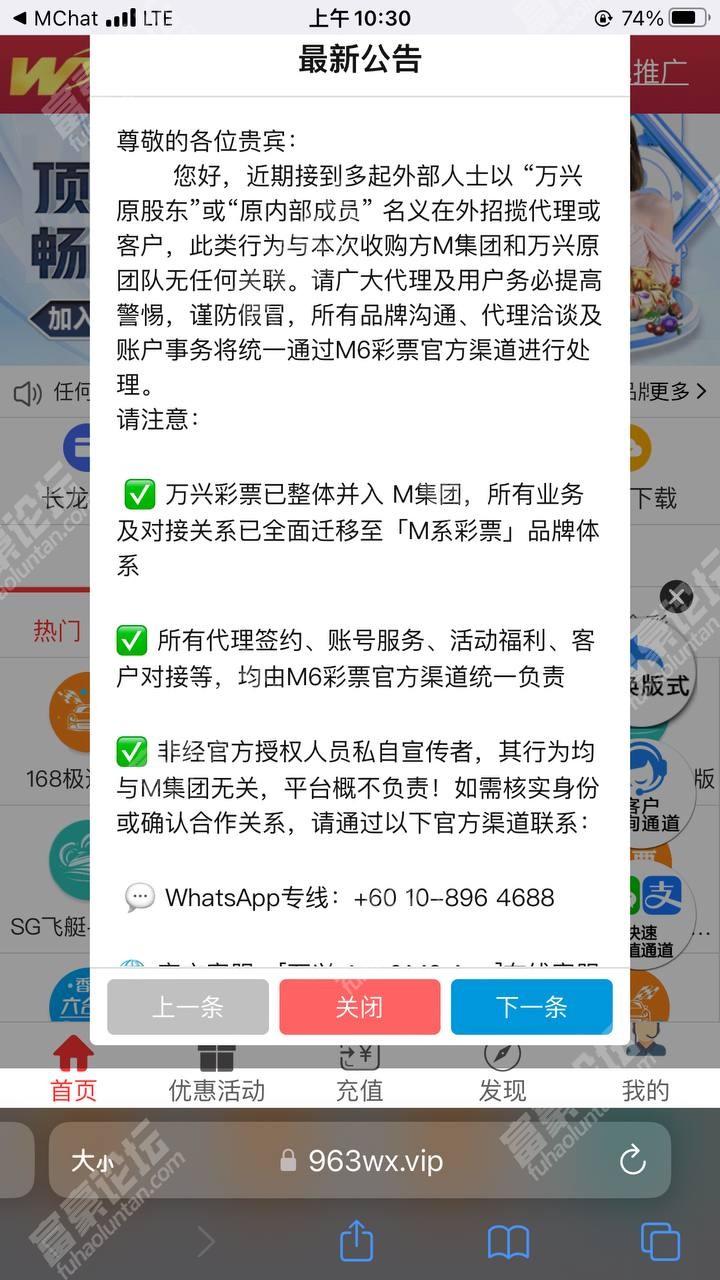Close the 最新公告 announcement dialog
Image resolution: width=720 pixels, height=1280 pixels.
tap(360, 1006)
